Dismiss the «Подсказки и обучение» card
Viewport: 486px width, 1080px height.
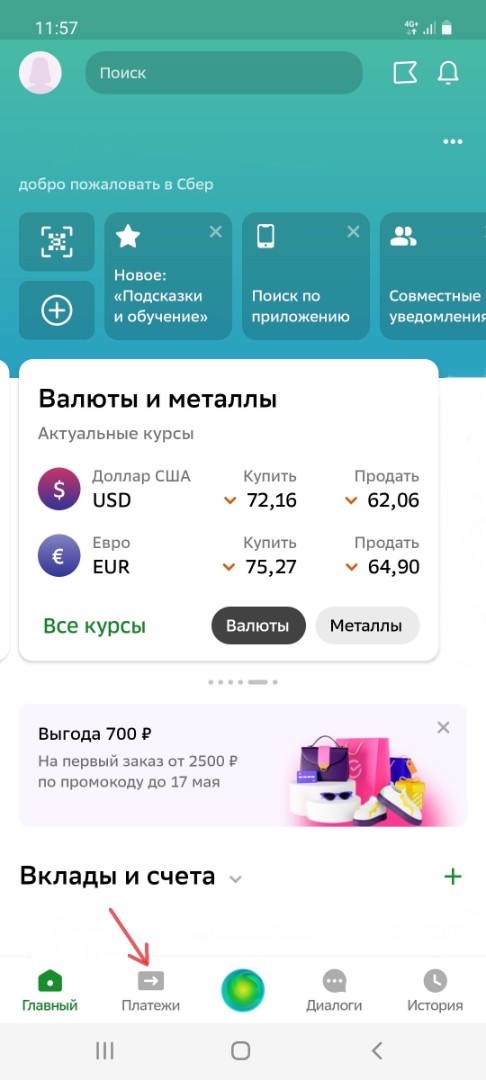215,232
